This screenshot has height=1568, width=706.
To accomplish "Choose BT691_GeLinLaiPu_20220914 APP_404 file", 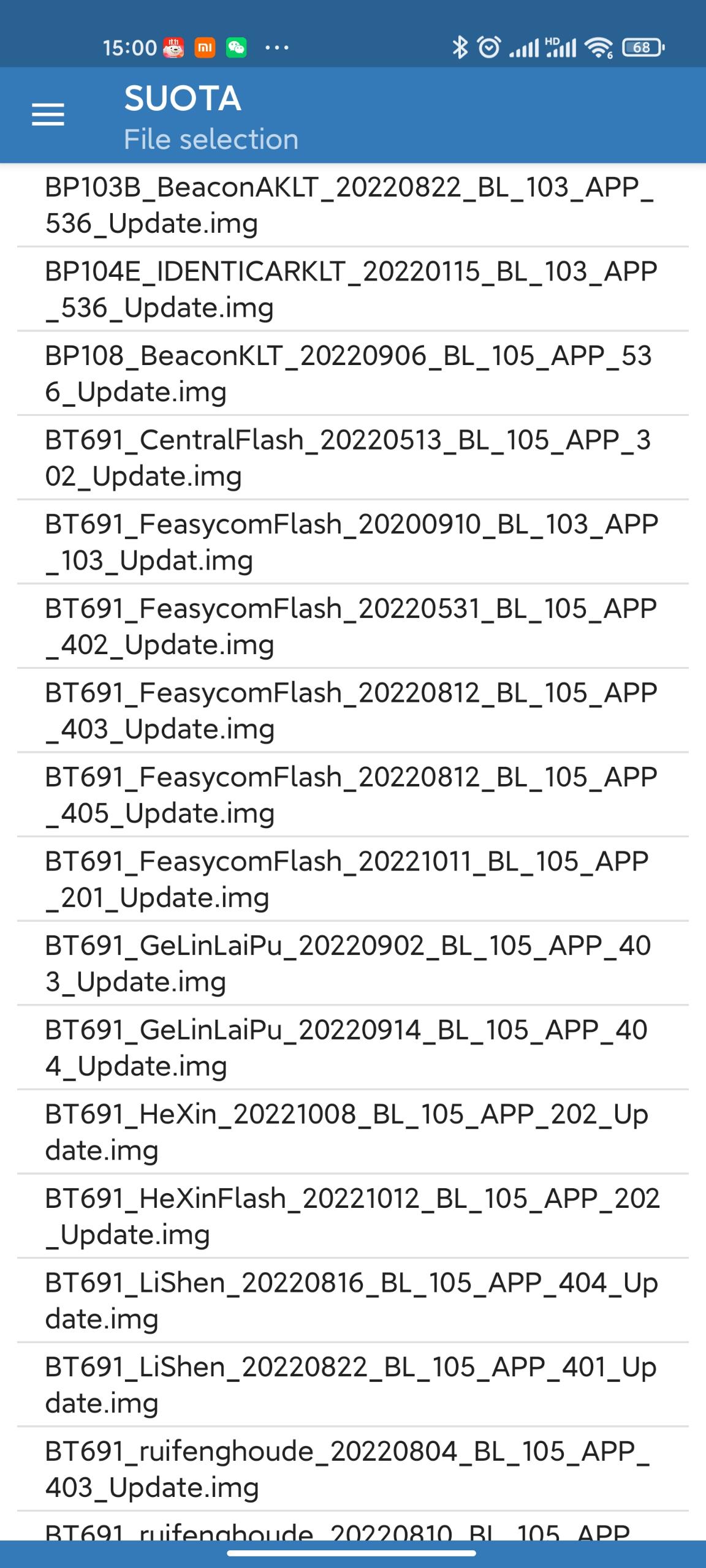I will [349, 1047].
